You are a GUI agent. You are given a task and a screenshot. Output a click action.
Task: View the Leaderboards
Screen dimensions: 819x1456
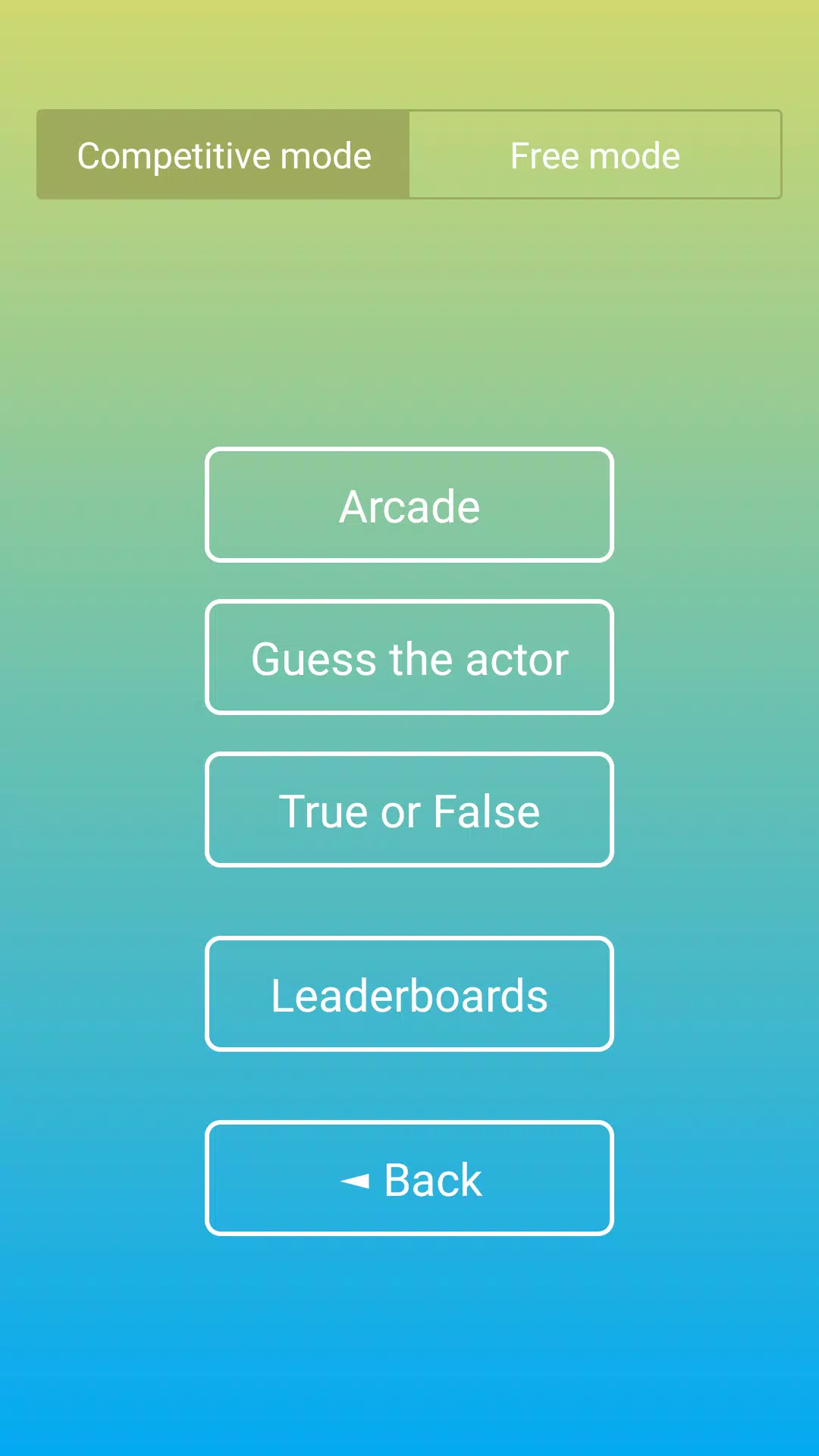click(x=409, y=994)
